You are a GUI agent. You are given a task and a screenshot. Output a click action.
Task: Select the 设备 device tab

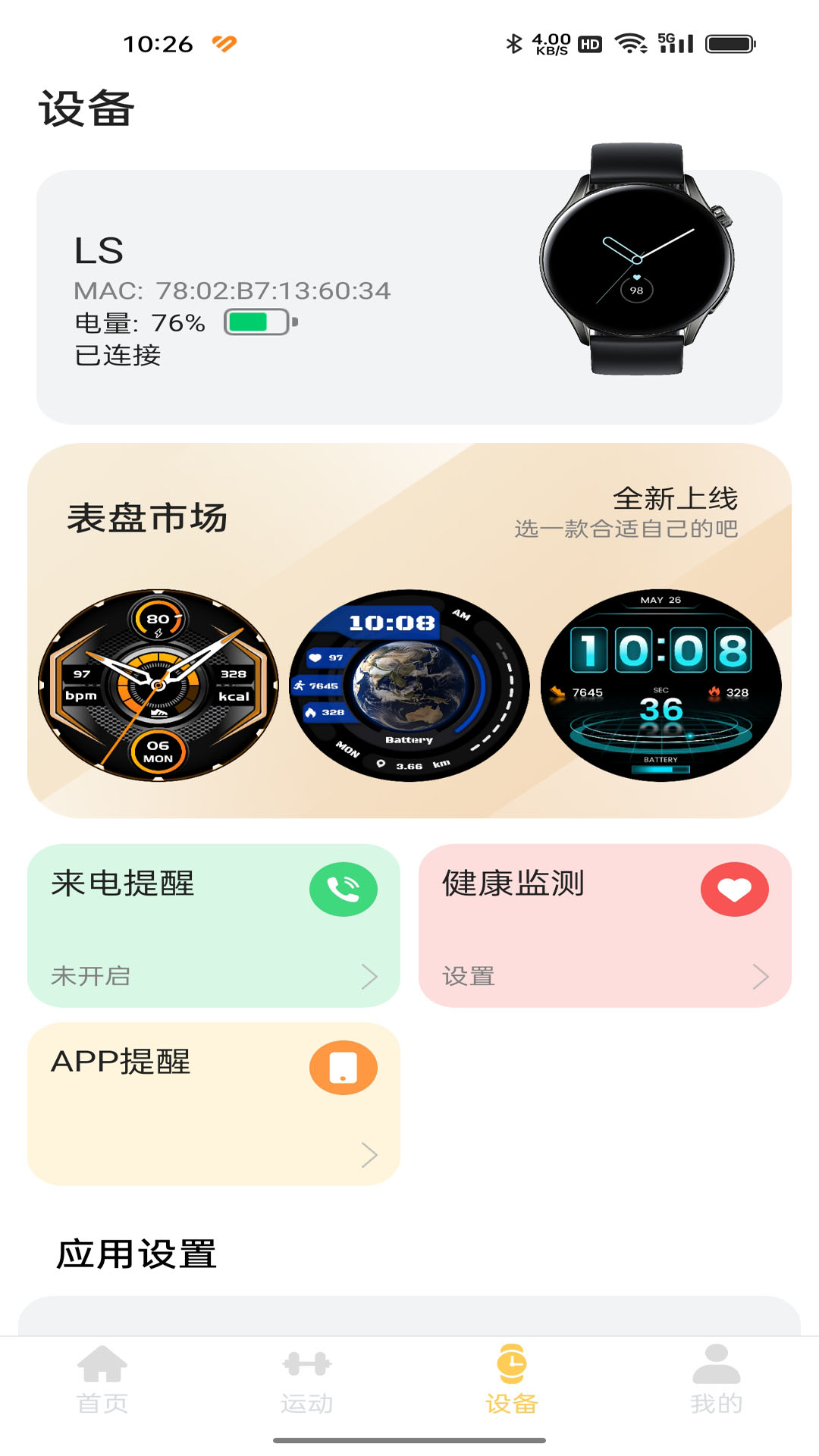pos(512,1380)
